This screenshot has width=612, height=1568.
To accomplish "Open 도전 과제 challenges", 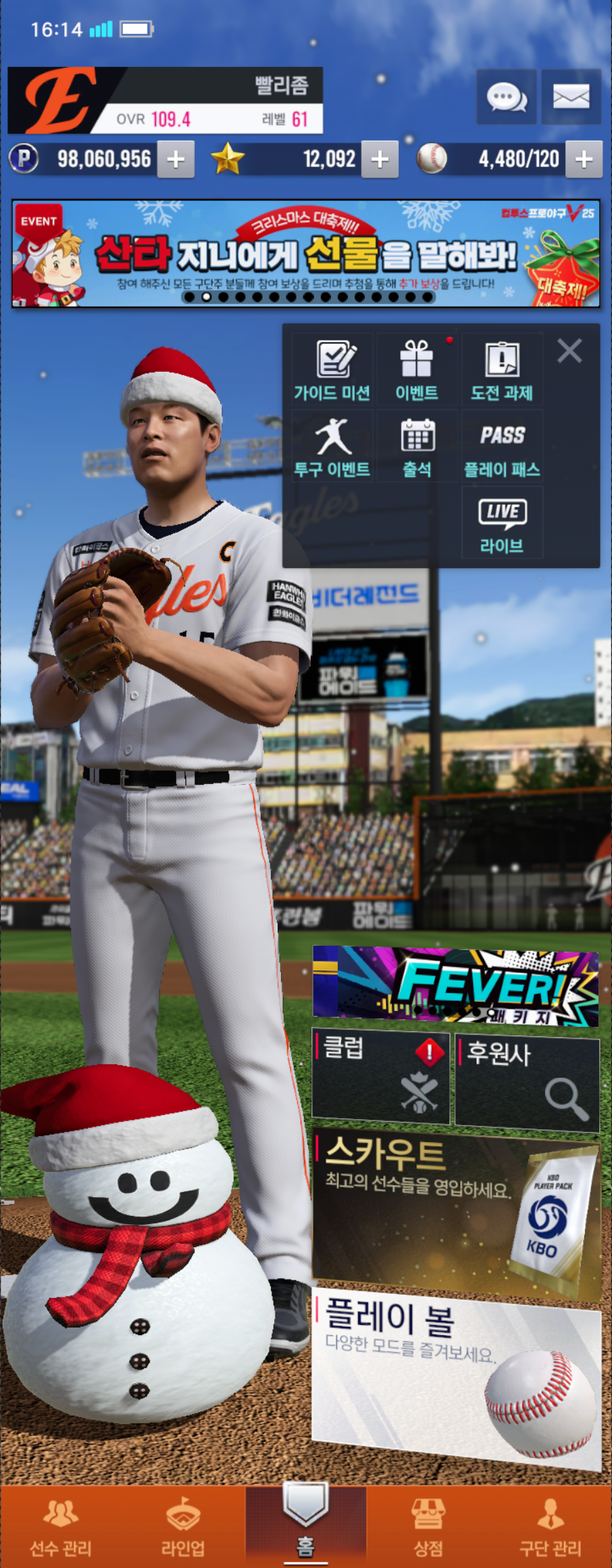I will pos(502,370).
